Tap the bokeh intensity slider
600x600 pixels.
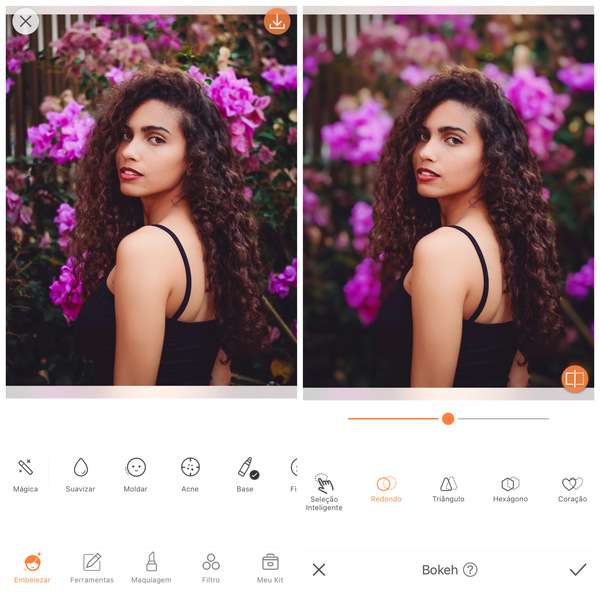448,418
